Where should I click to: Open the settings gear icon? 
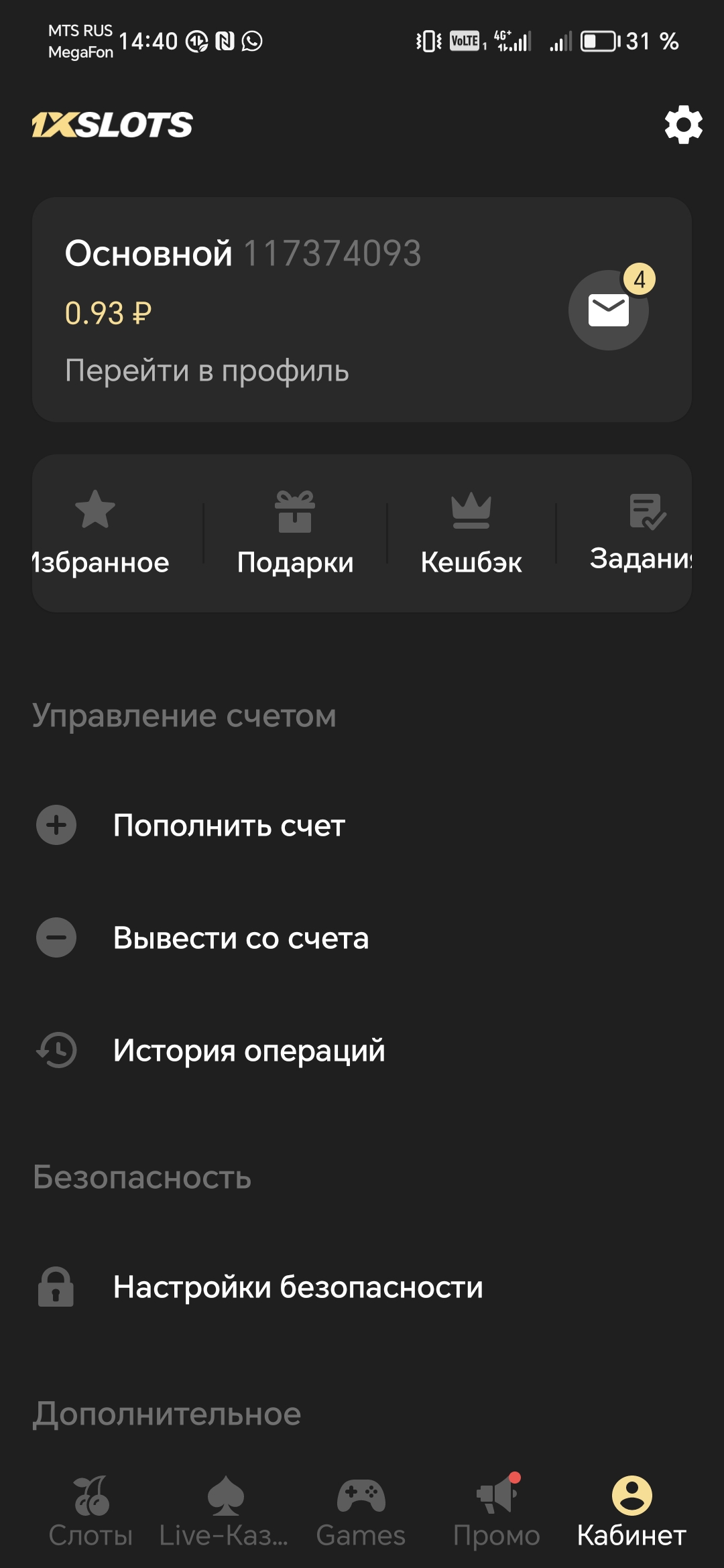coord(683,125)
